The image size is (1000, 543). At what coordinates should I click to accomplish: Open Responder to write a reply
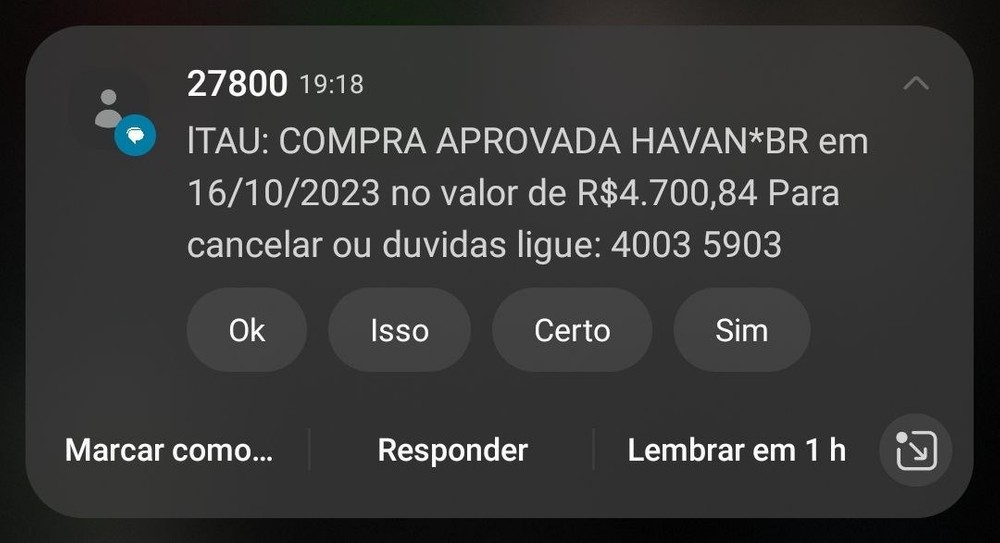pos(452,450)
